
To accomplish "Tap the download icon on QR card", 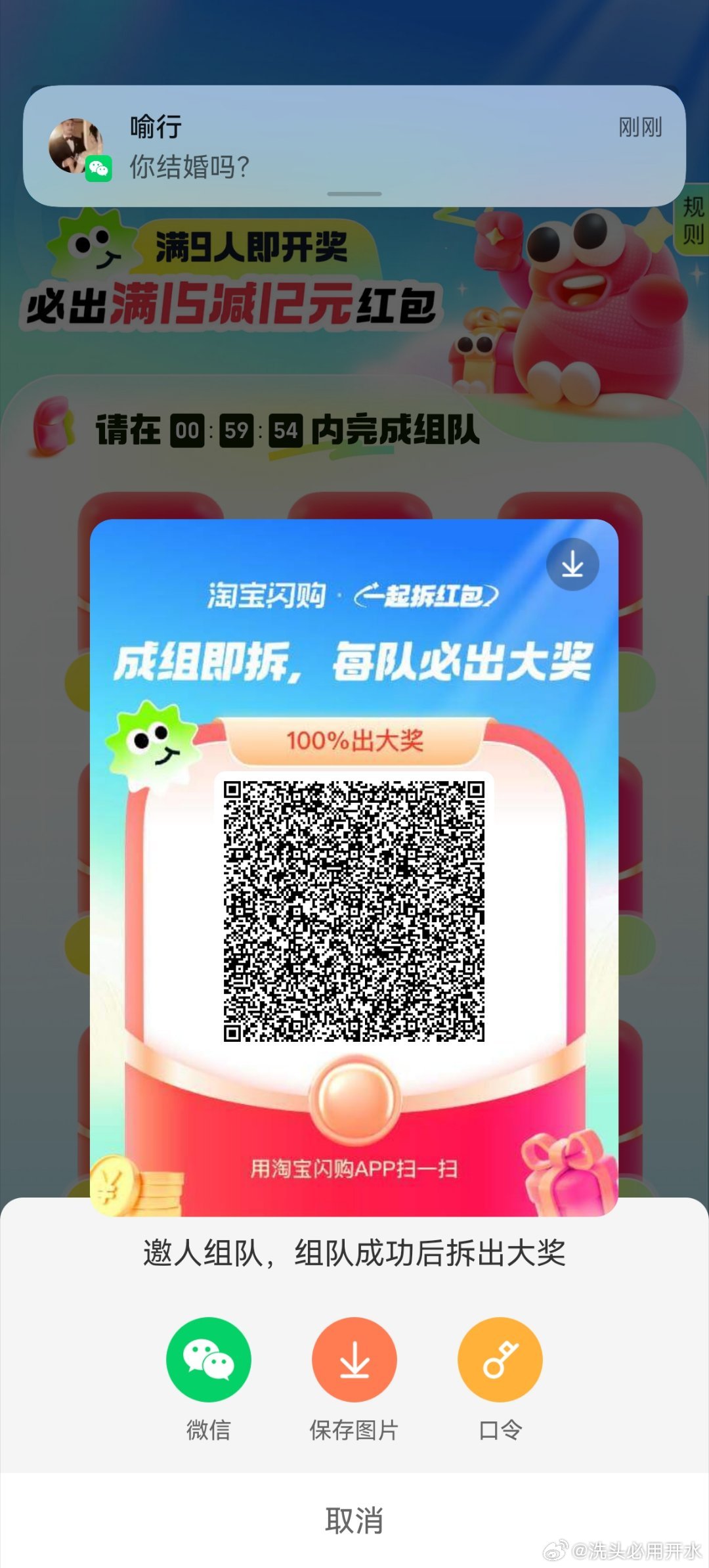I will pyautogui.click(x=572, y=564).
